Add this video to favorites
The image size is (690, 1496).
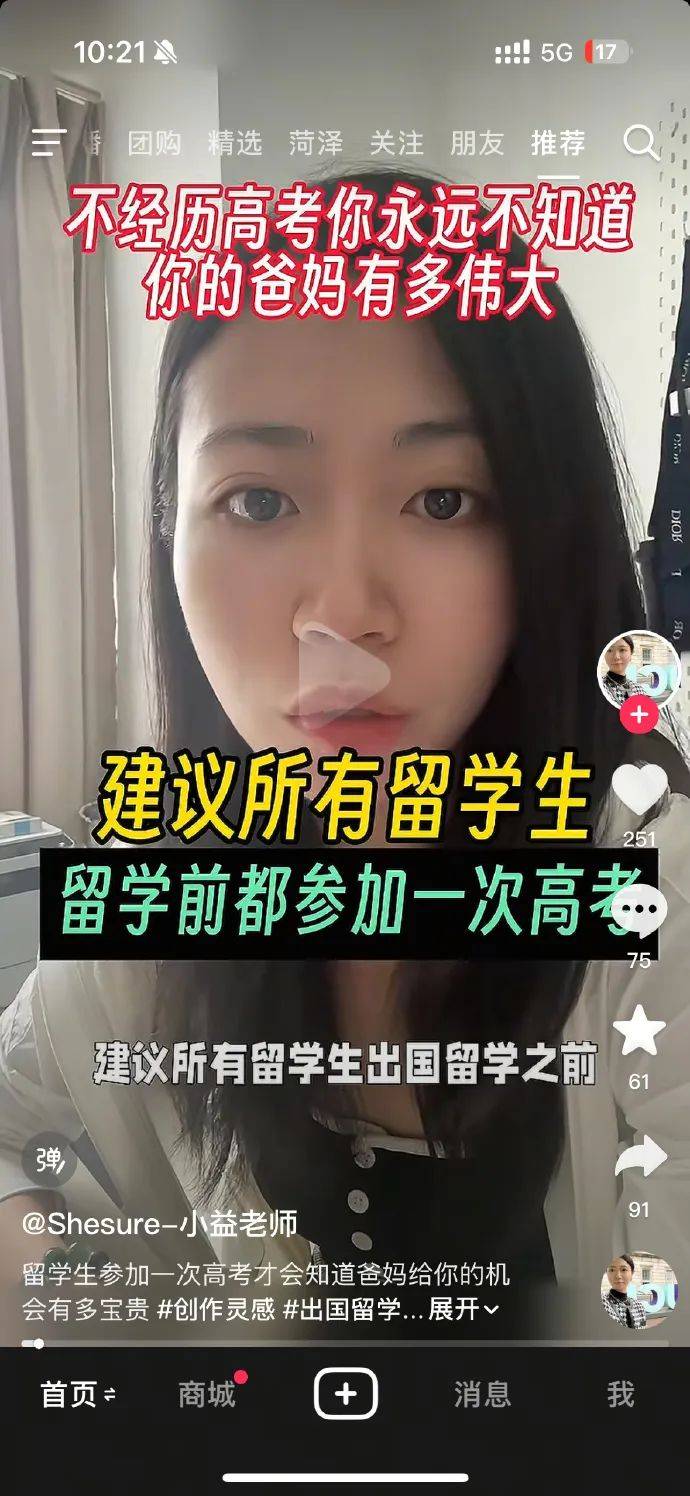639,1033
